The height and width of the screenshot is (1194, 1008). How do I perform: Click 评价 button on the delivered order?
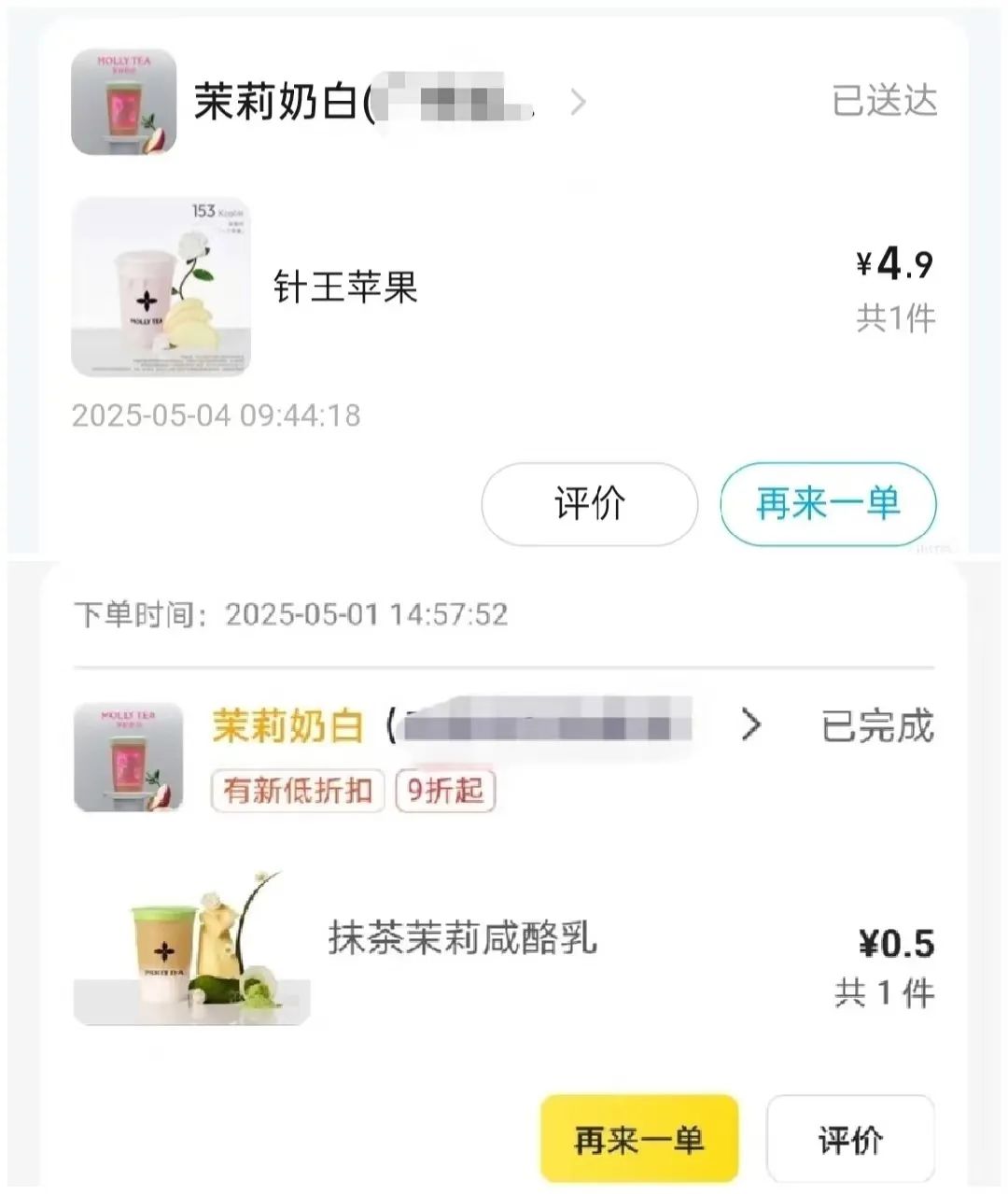tap(587, 504)
